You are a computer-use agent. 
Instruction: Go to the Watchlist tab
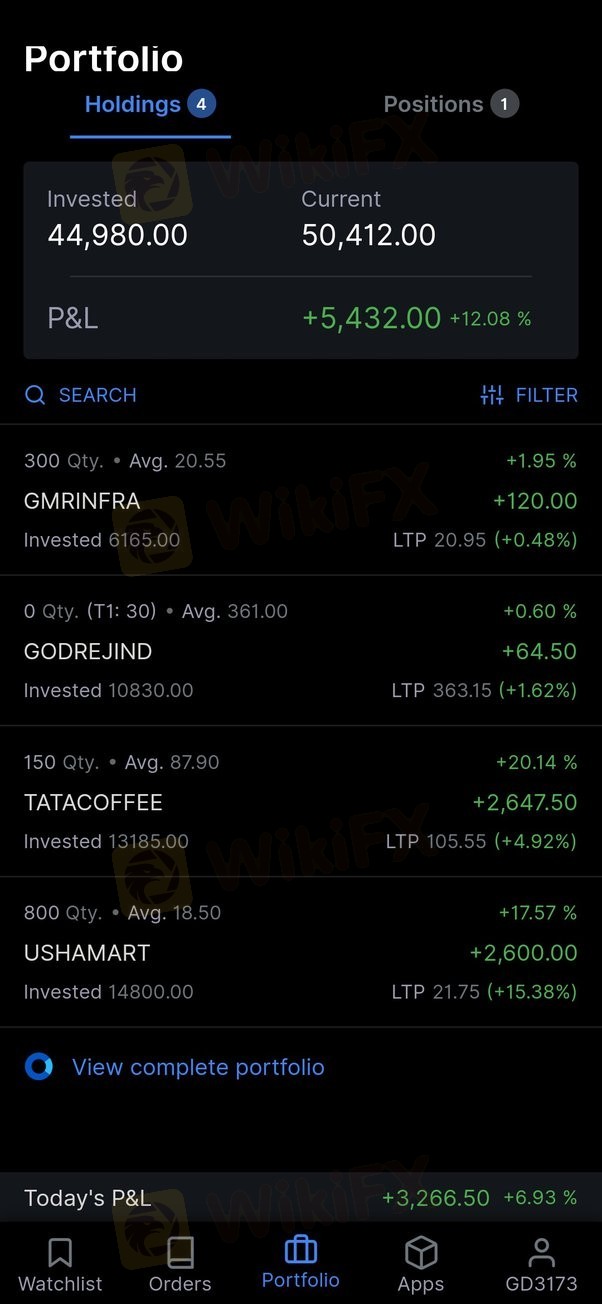[x=60, y=1265]
